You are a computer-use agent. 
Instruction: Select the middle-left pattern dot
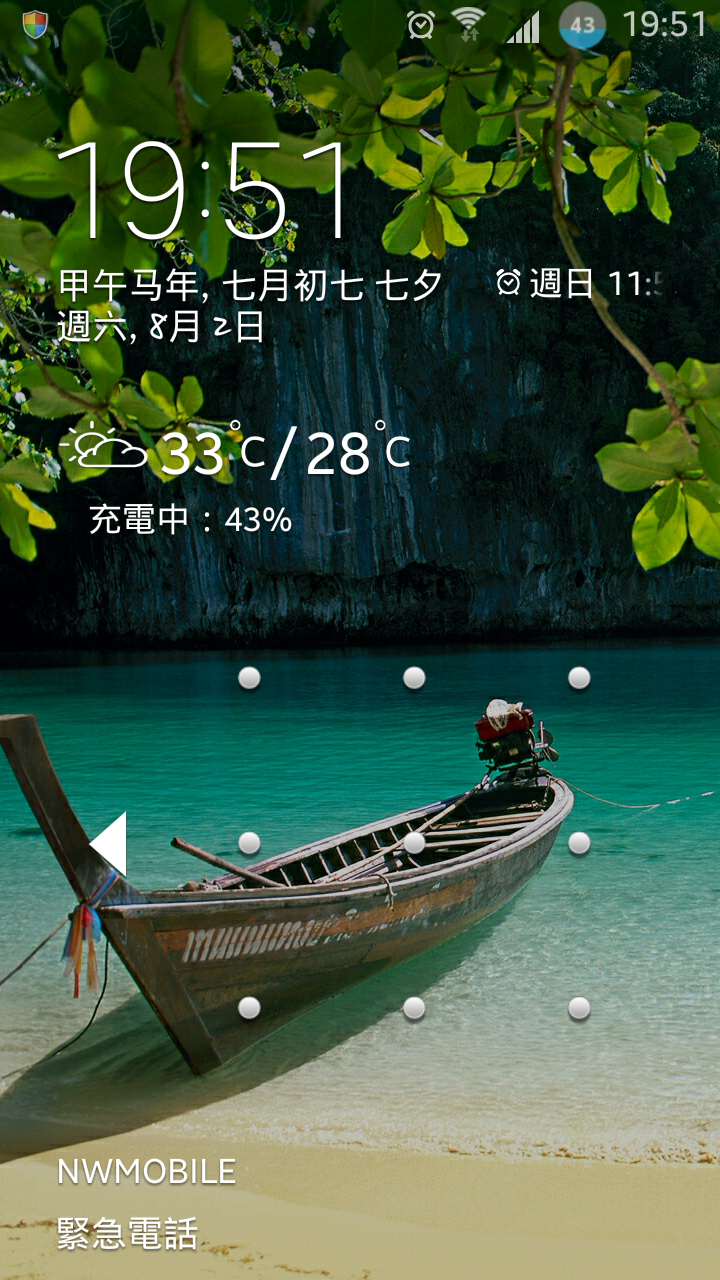tap(249, 843)
